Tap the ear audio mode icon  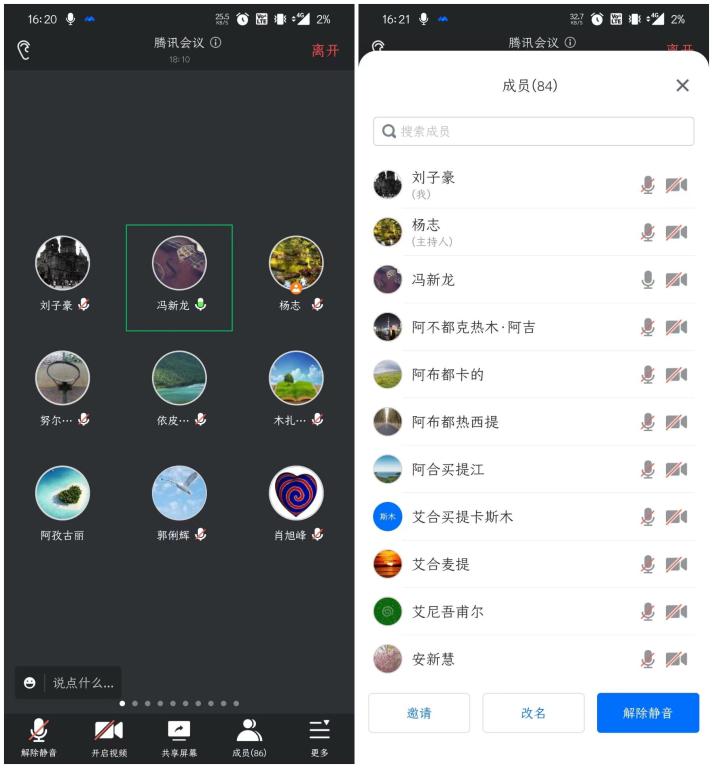tap(25, 50)
